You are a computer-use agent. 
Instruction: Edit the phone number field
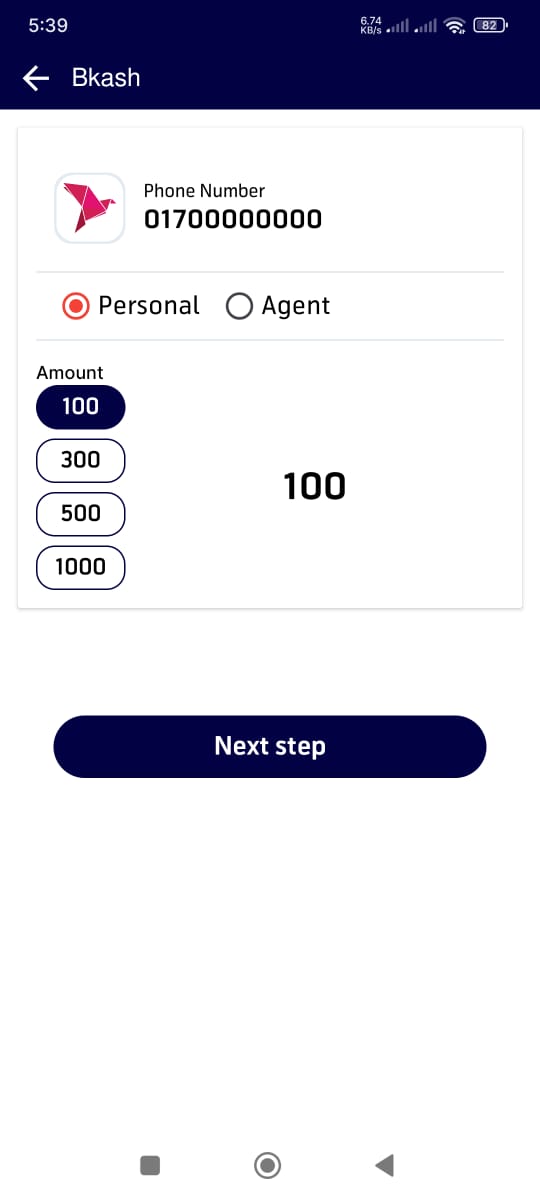[x=233, y=219]
